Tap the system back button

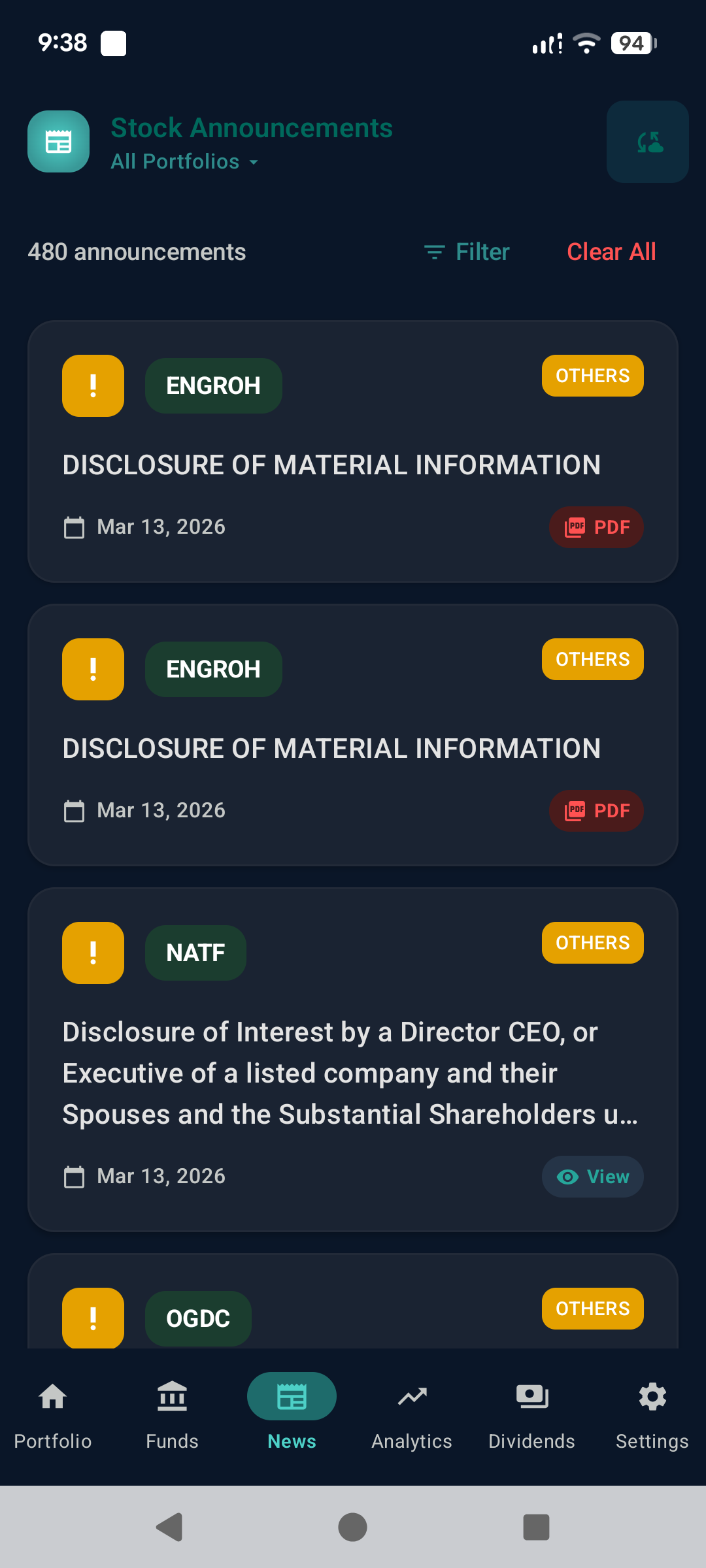click(x=169, y=1527)
